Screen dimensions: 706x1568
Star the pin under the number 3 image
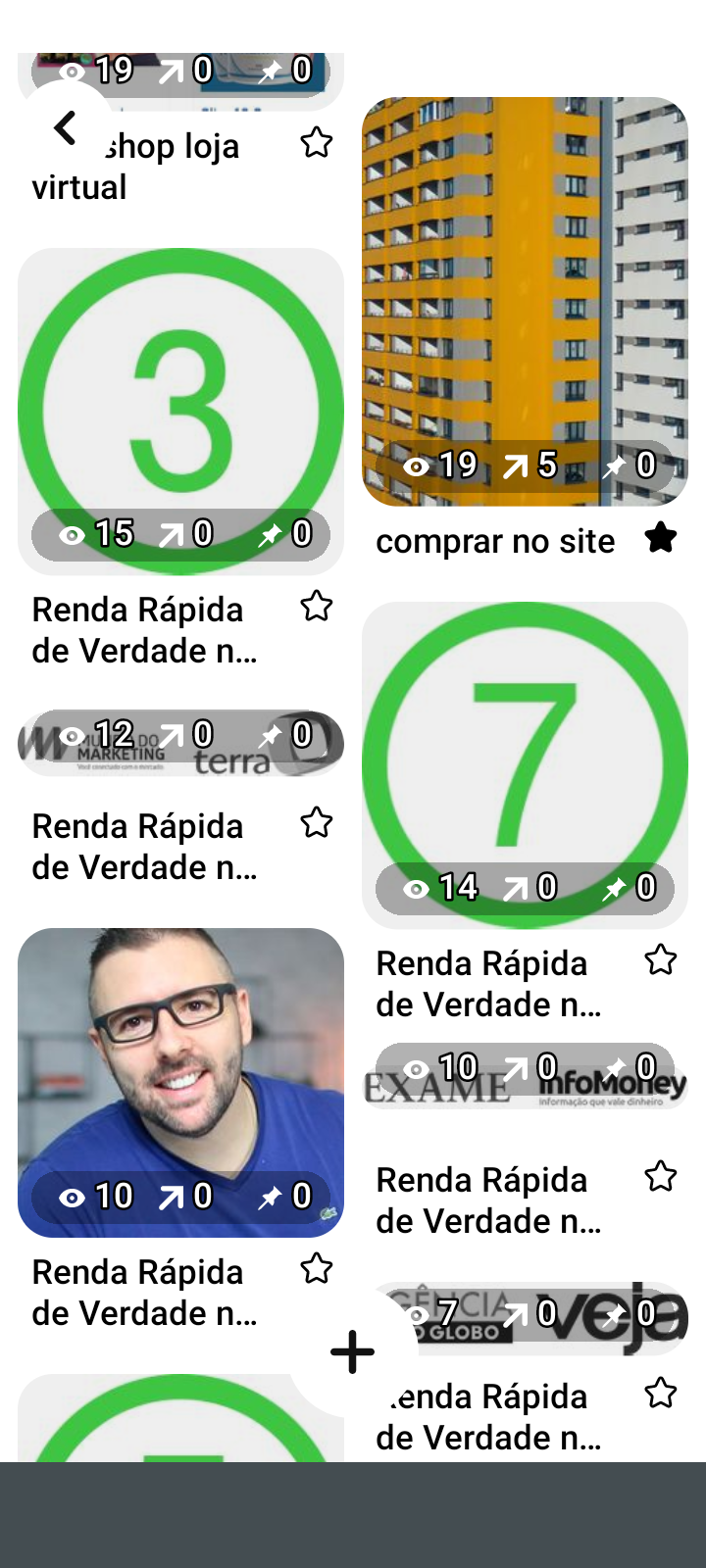[316, 607]
